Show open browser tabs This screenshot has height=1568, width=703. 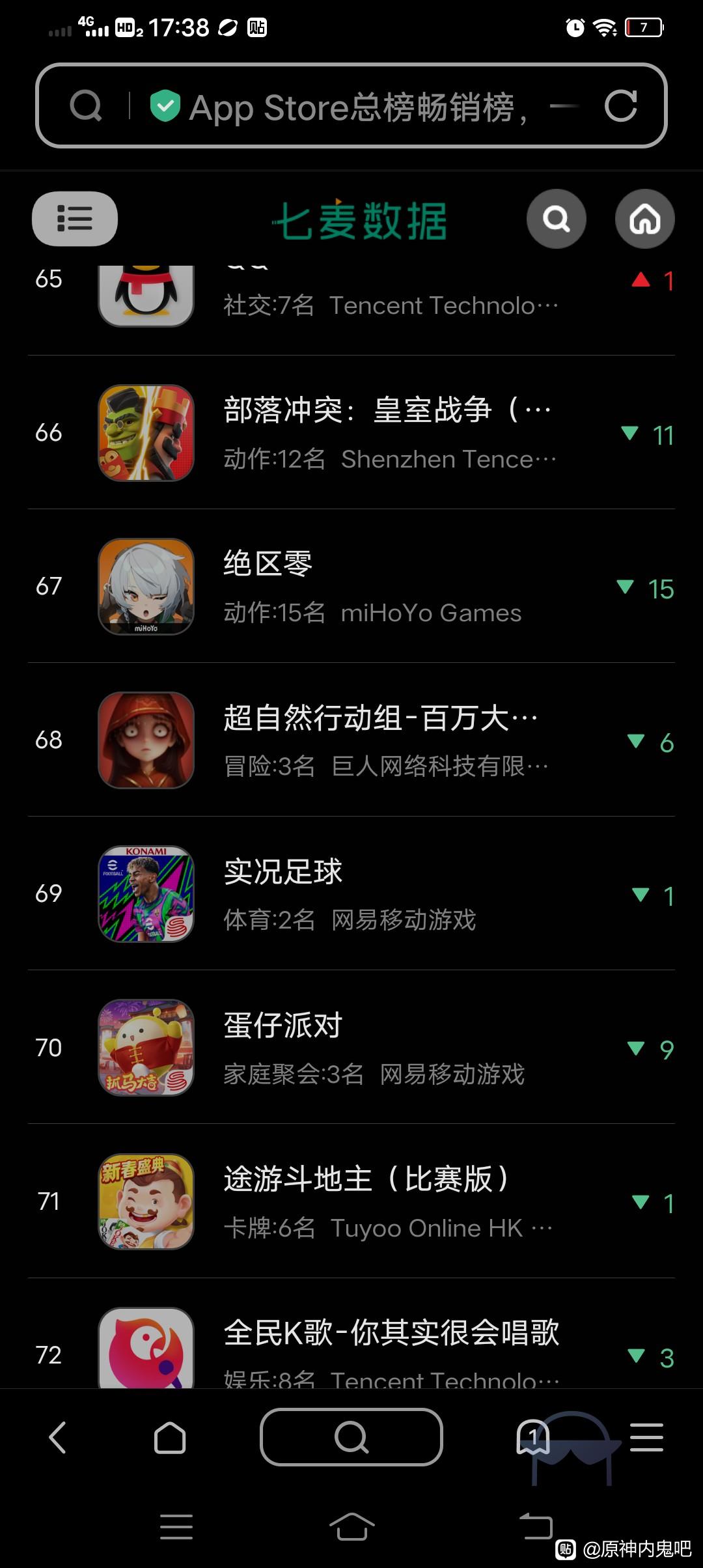tap(532, 1436)
